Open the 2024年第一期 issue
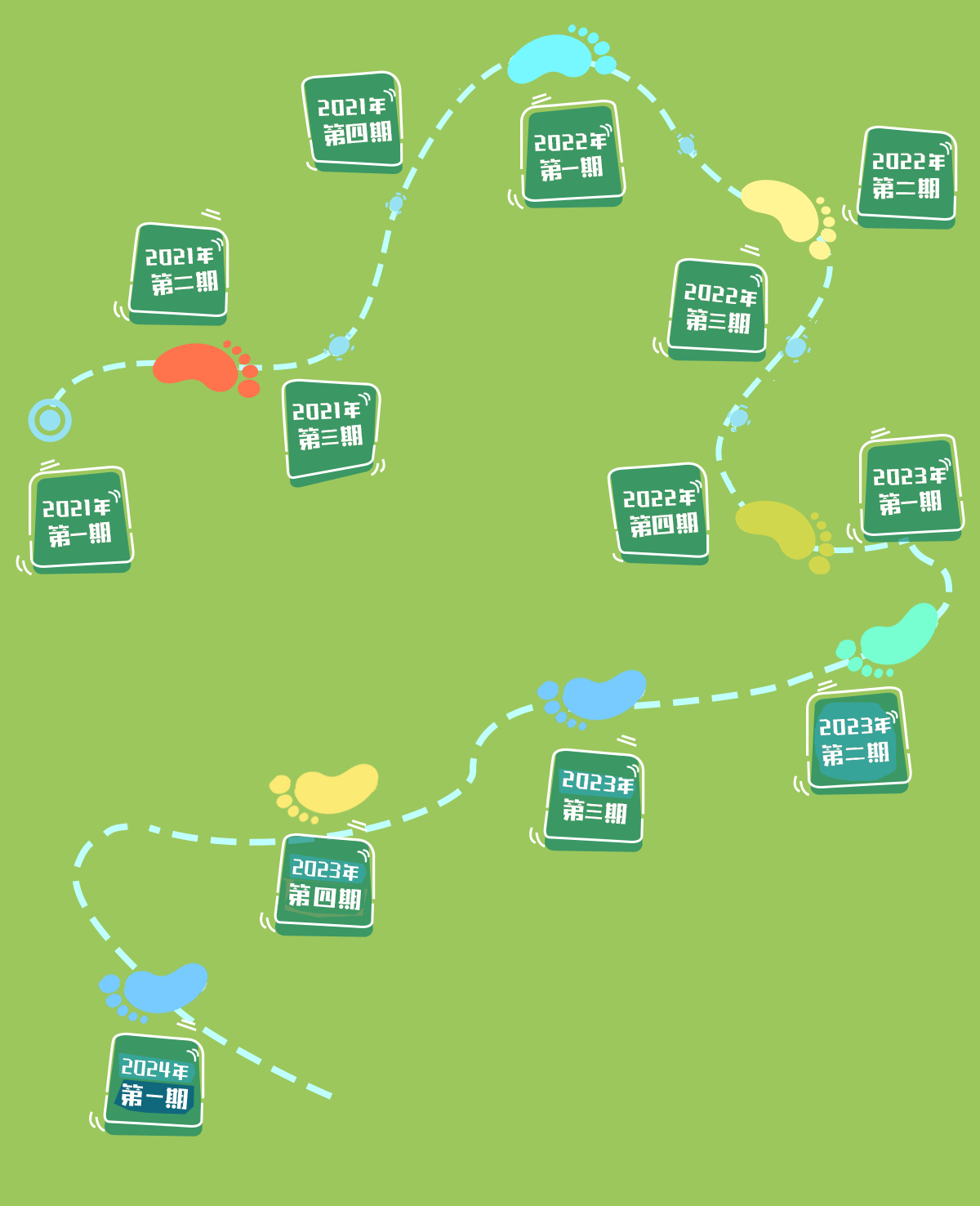 (x=154, y=1082)
